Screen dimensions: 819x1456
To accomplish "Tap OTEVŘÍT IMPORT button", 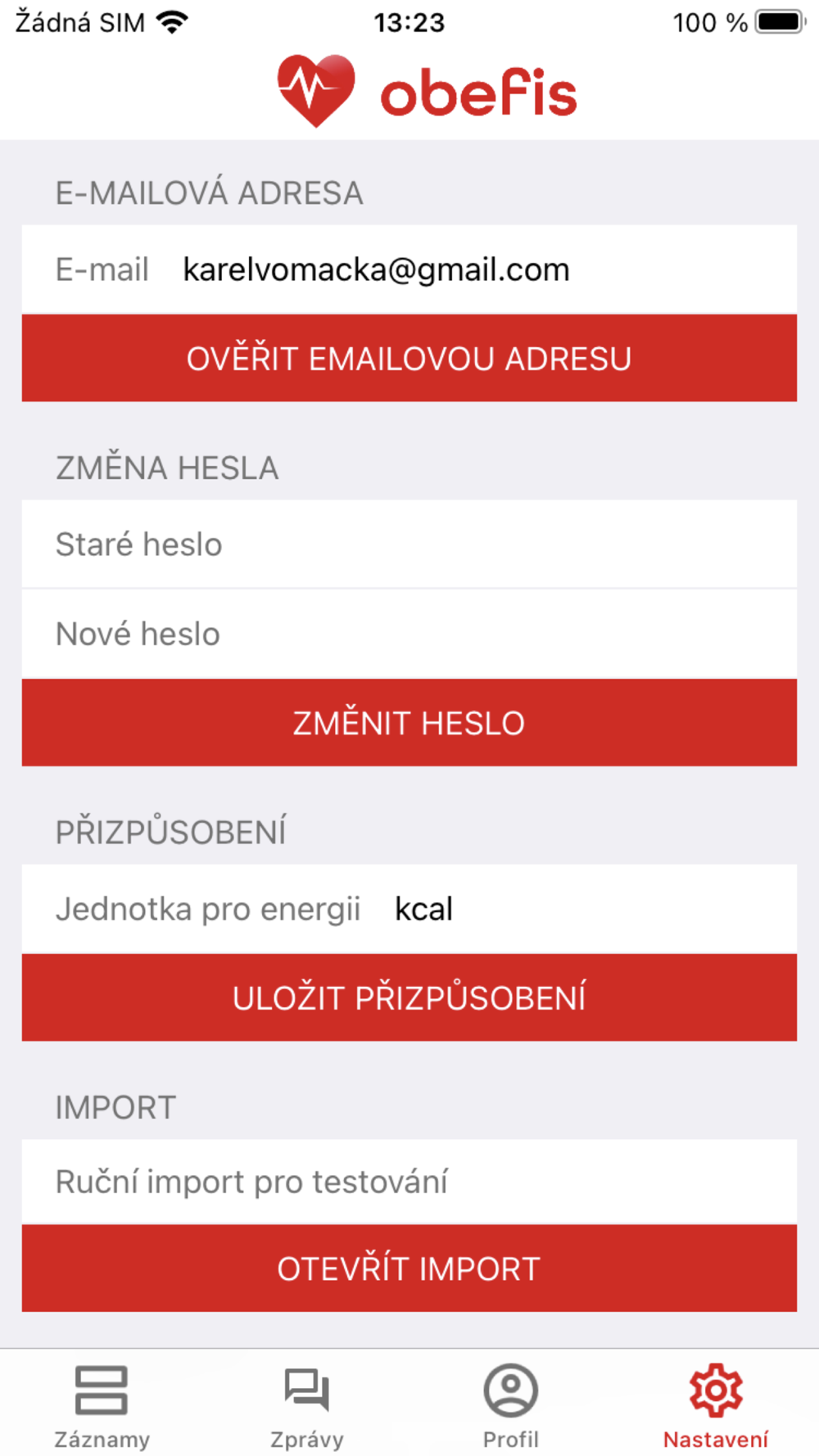I will [409, 1268].
